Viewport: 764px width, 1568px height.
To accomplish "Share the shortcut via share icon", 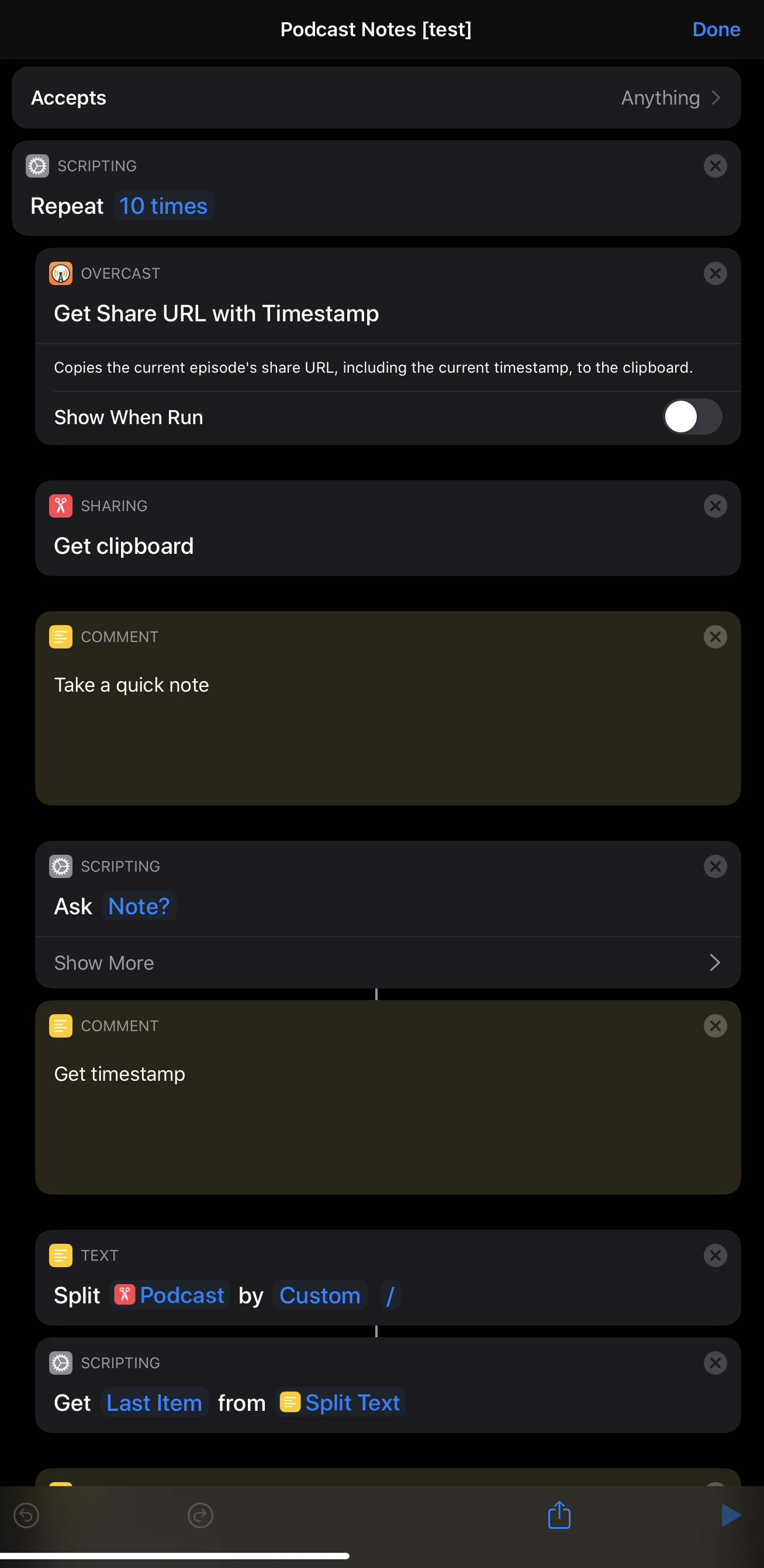I will [x=559, y=1515].
